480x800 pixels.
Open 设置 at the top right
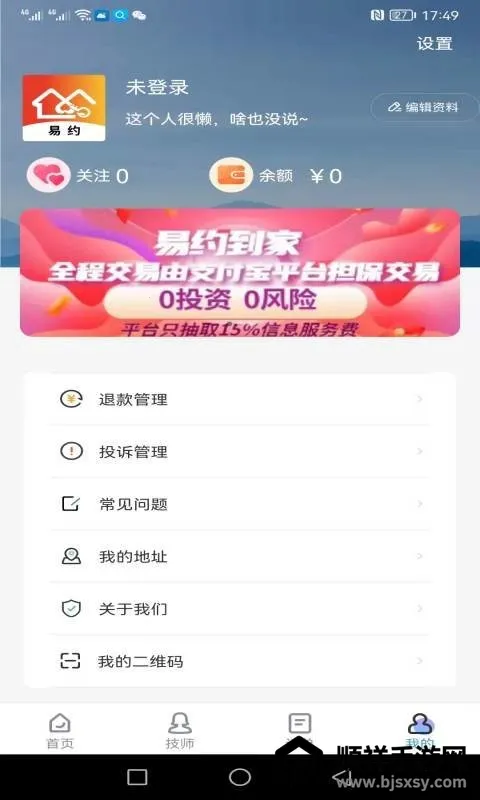coord(435,43)
